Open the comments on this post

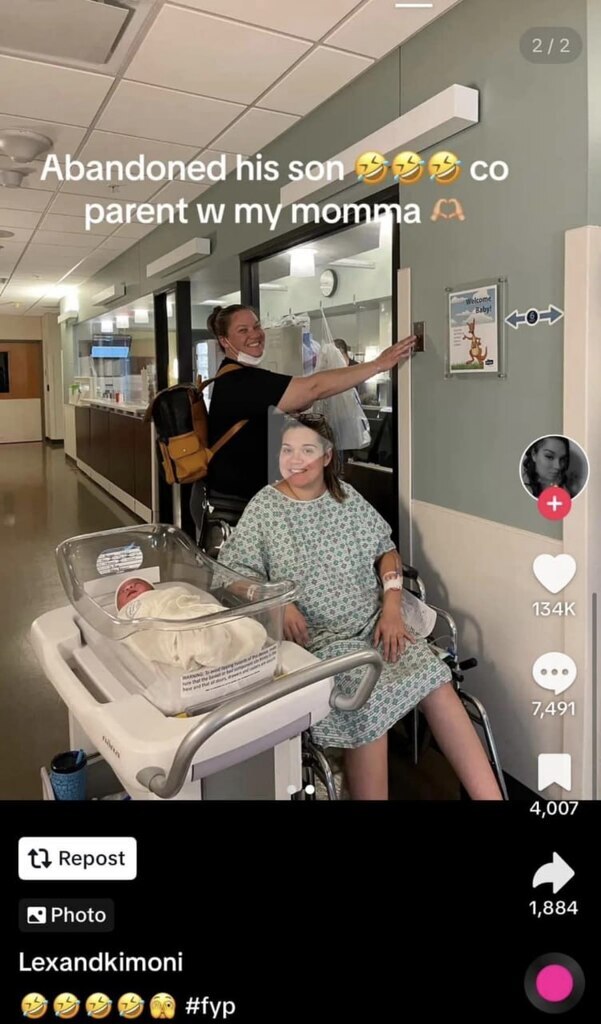[x=554, y=674]
